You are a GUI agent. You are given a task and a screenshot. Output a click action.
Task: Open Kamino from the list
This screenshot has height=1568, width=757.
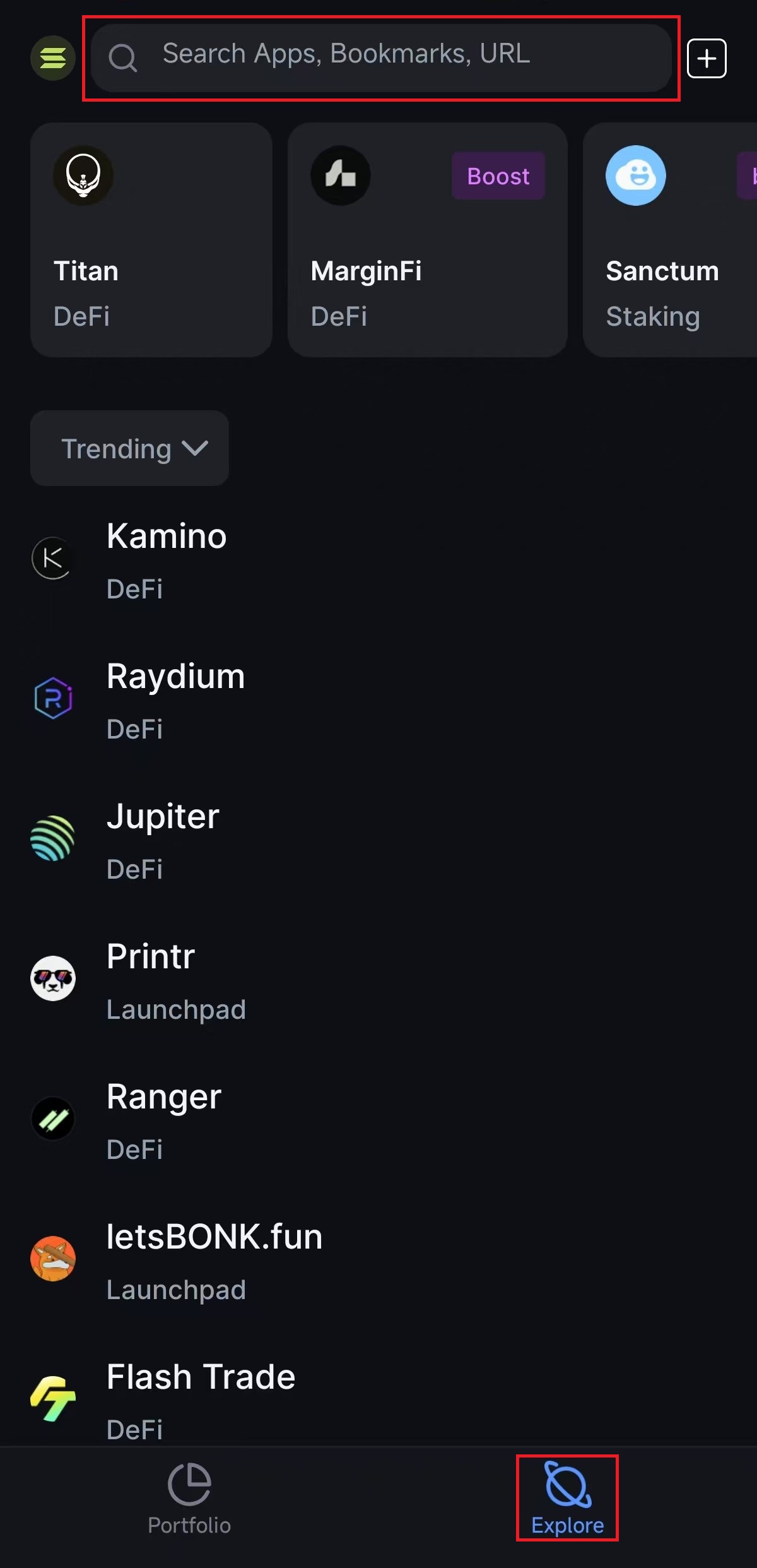point(167,559)
